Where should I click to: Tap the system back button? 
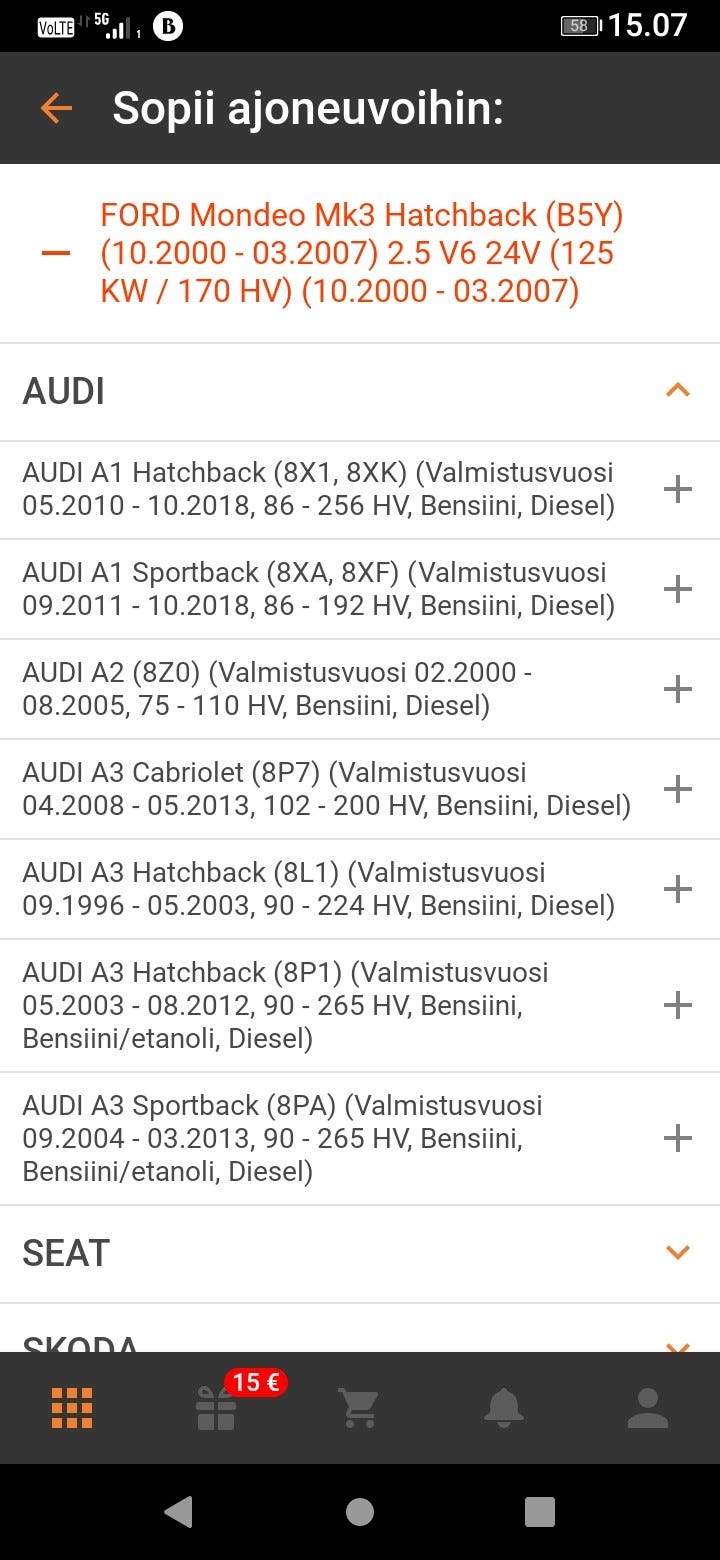coord(179,1512)
